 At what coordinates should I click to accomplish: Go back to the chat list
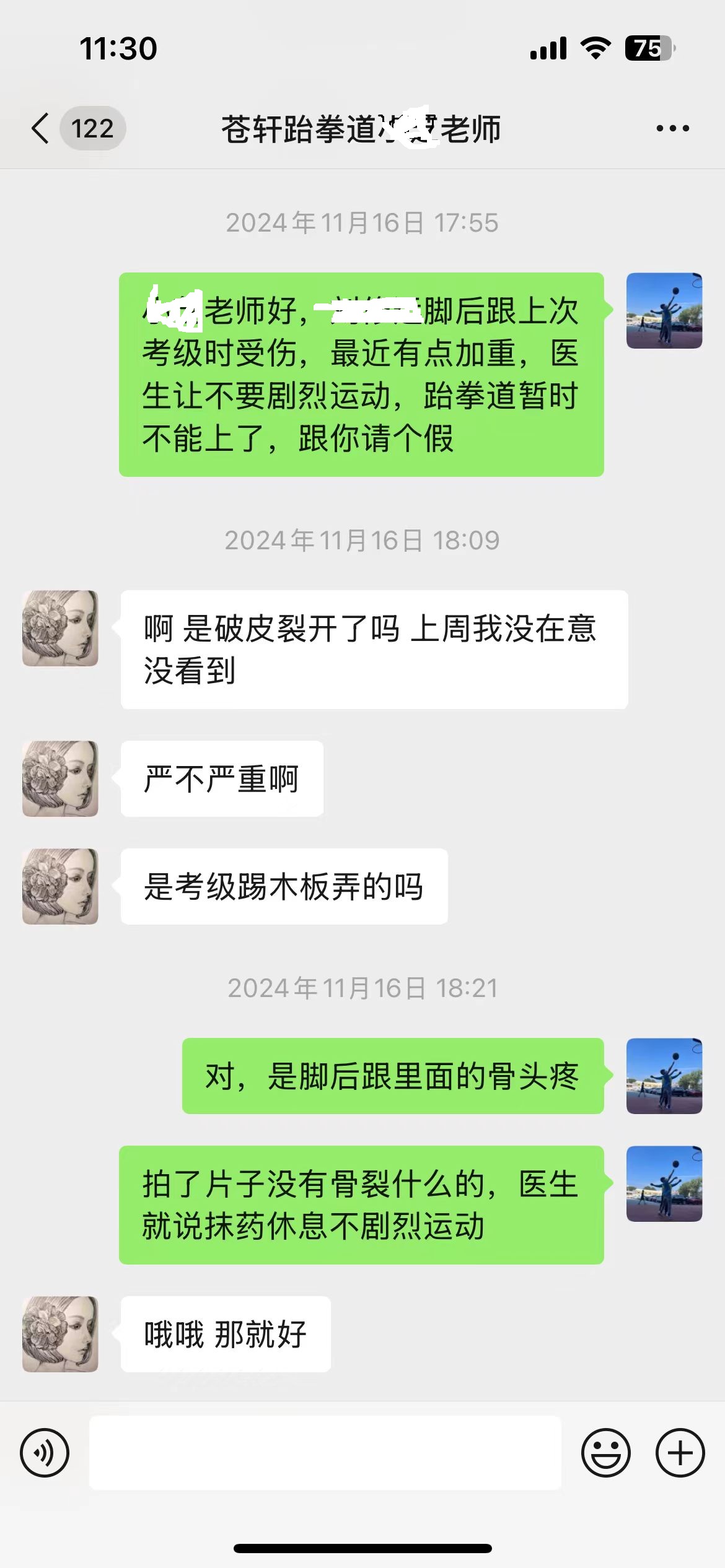pos(41,129)
